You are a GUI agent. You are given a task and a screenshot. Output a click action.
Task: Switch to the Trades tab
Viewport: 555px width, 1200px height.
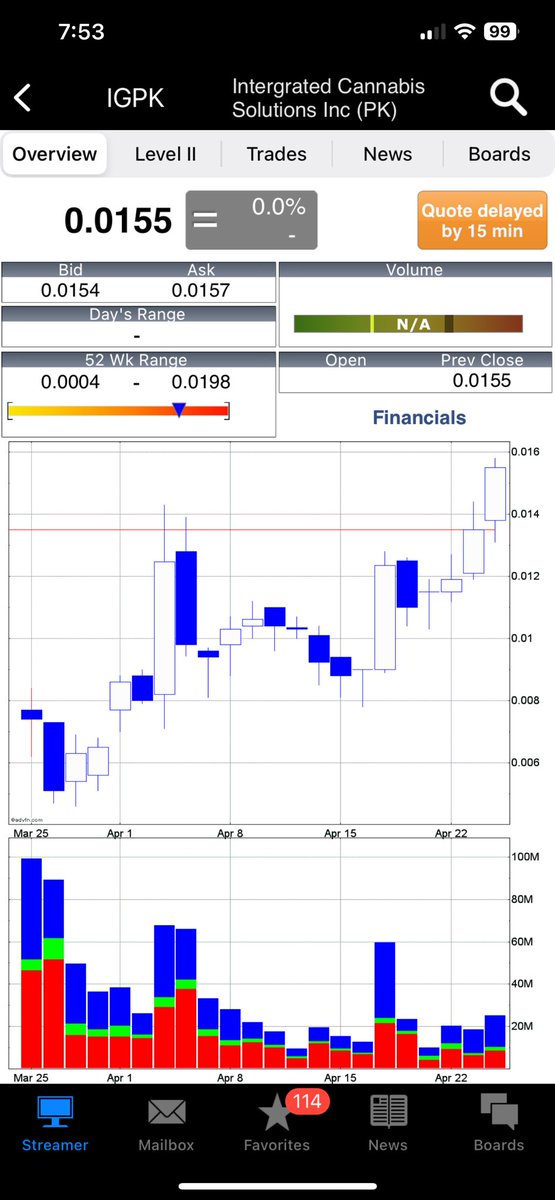click(276, 154)
